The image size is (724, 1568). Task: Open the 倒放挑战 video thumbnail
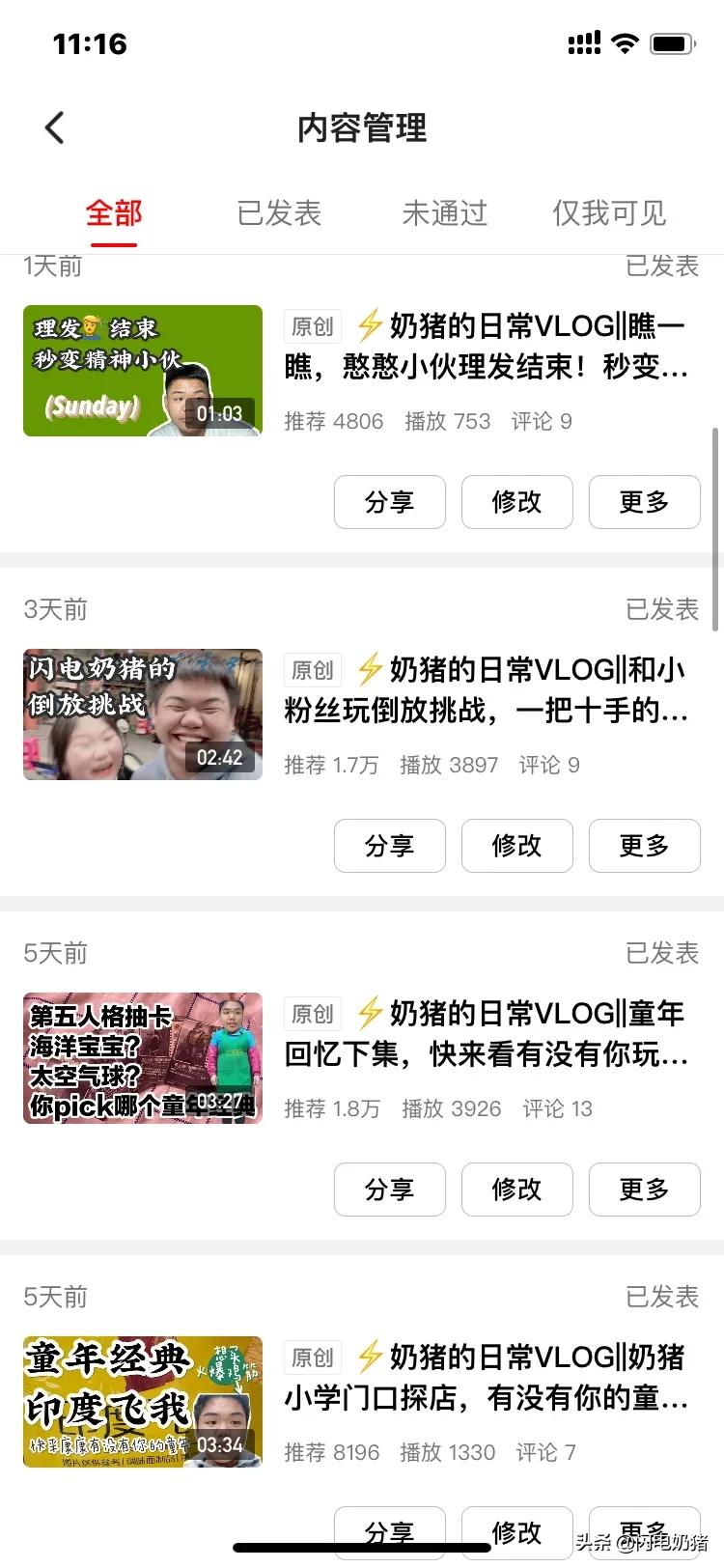tap(143, 714)
